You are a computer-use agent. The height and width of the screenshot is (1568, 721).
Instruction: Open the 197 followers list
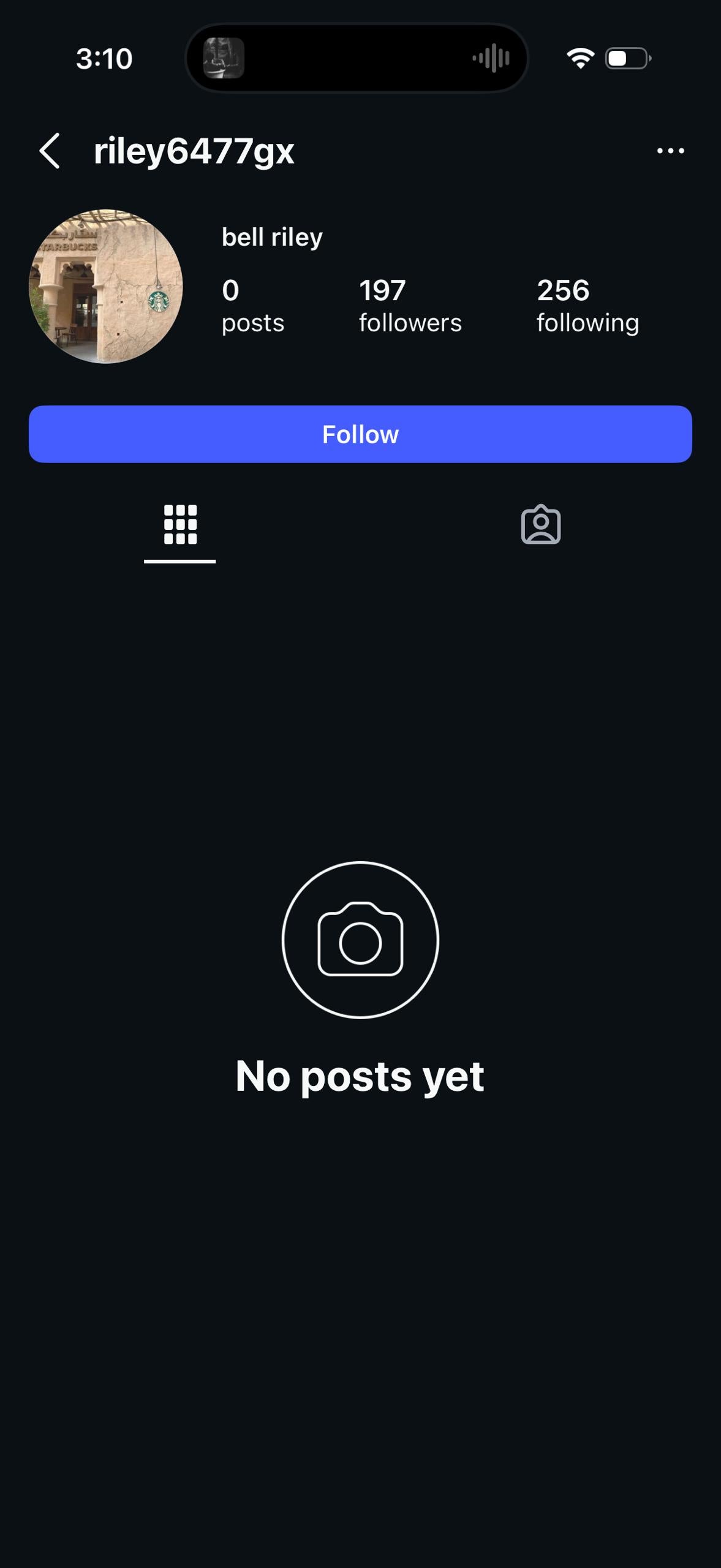pyautogui.click(x=410, y=306)
